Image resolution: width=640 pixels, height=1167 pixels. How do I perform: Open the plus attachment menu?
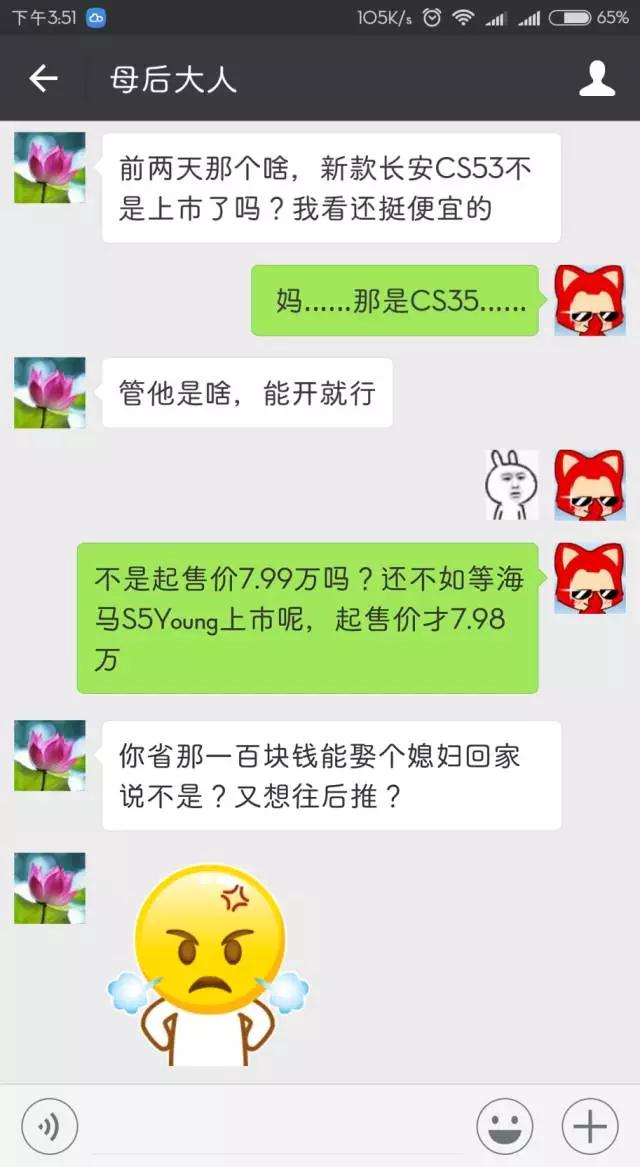point(590,1126)
